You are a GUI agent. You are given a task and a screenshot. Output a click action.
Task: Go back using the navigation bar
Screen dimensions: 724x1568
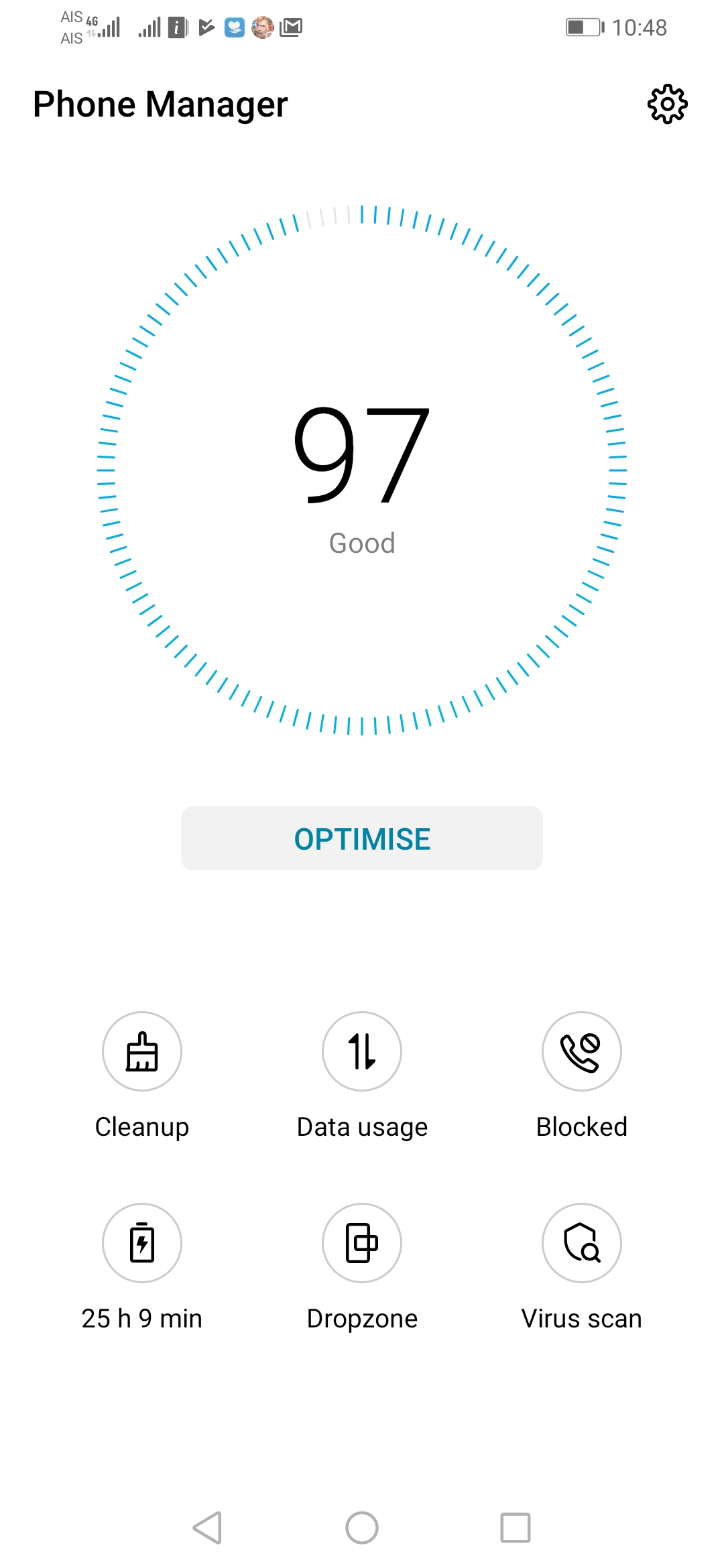tap(208, 1528)
